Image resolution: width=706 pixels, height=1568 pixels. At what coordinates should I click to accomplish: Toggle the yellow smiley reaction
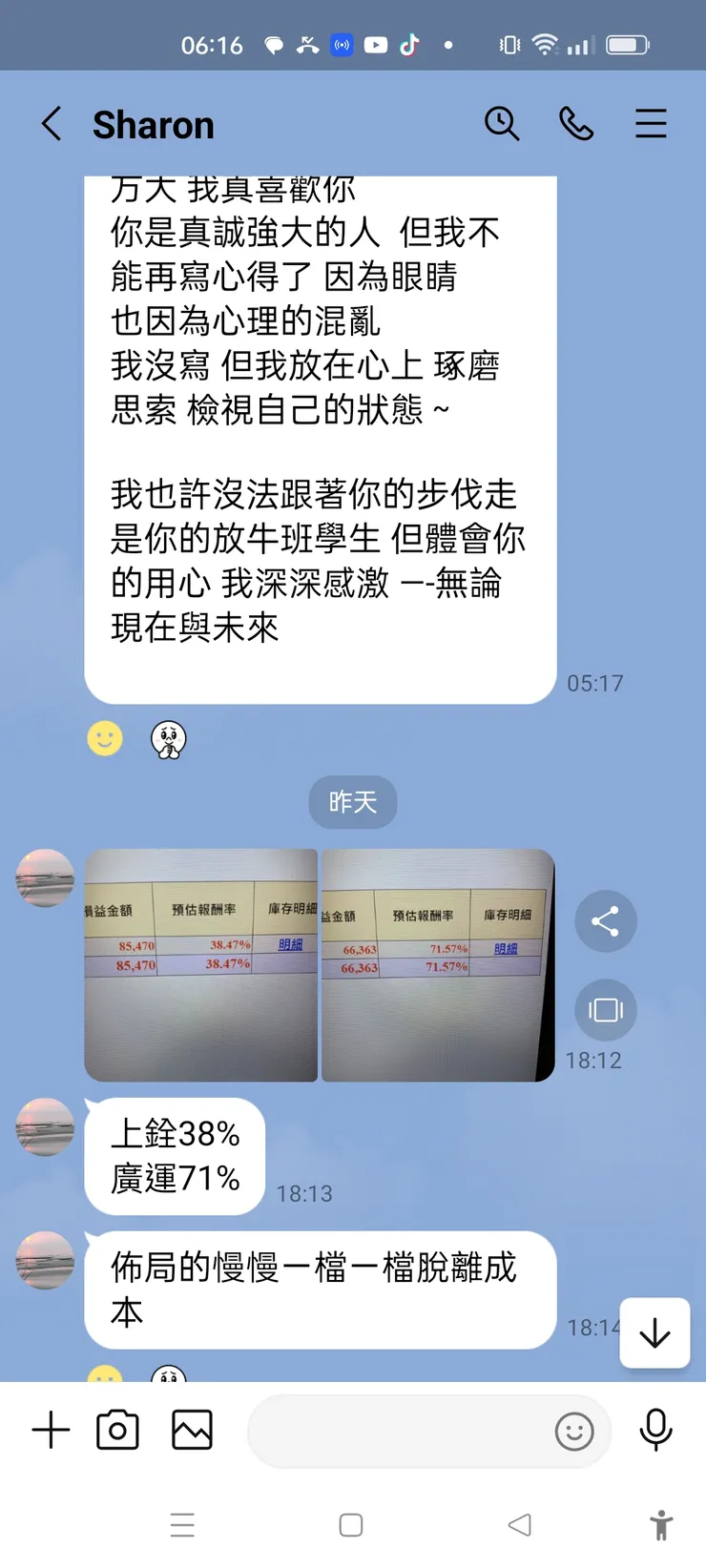coord(105,739)
